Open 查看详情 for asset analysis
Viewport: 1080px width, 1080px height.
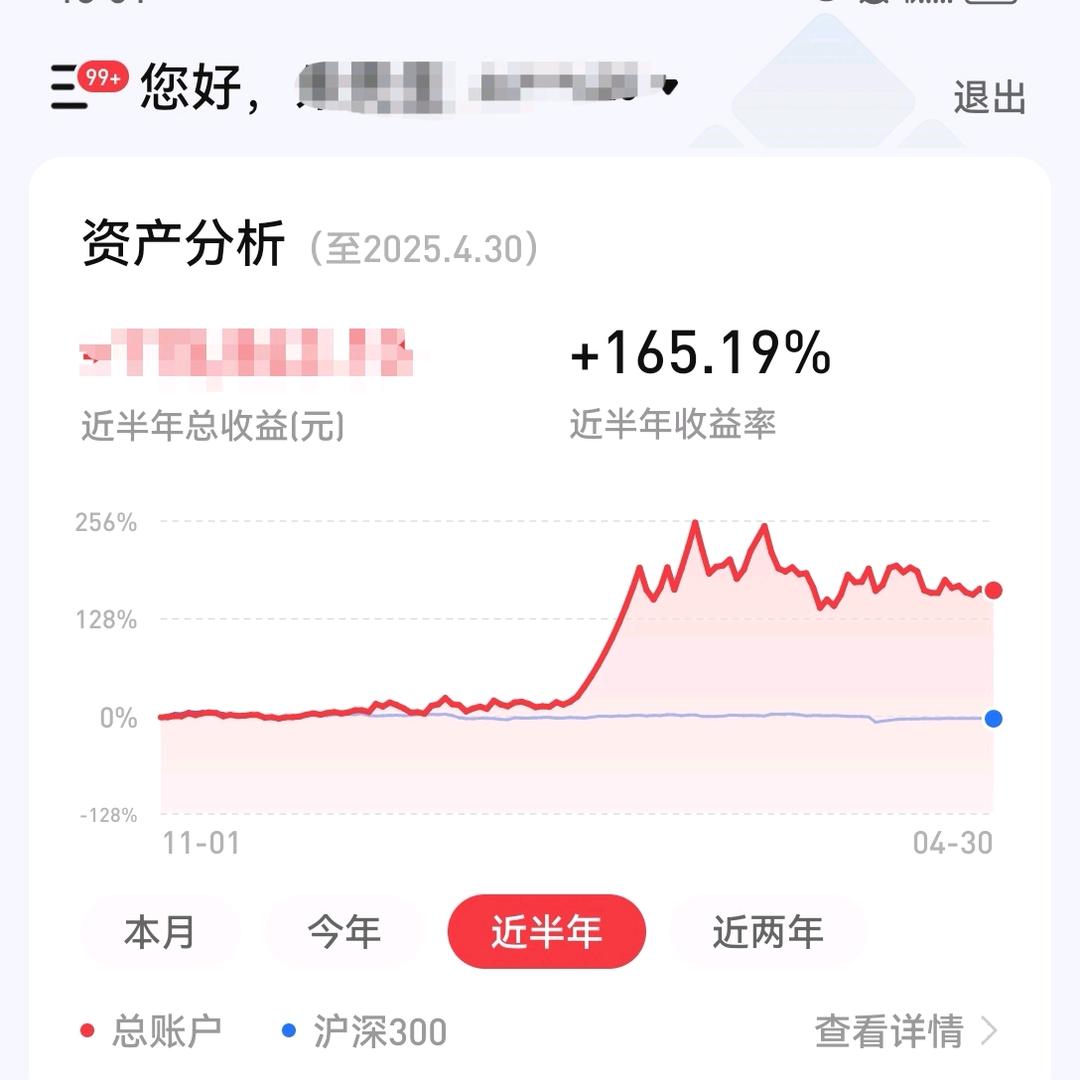(x=905, y=1031)
